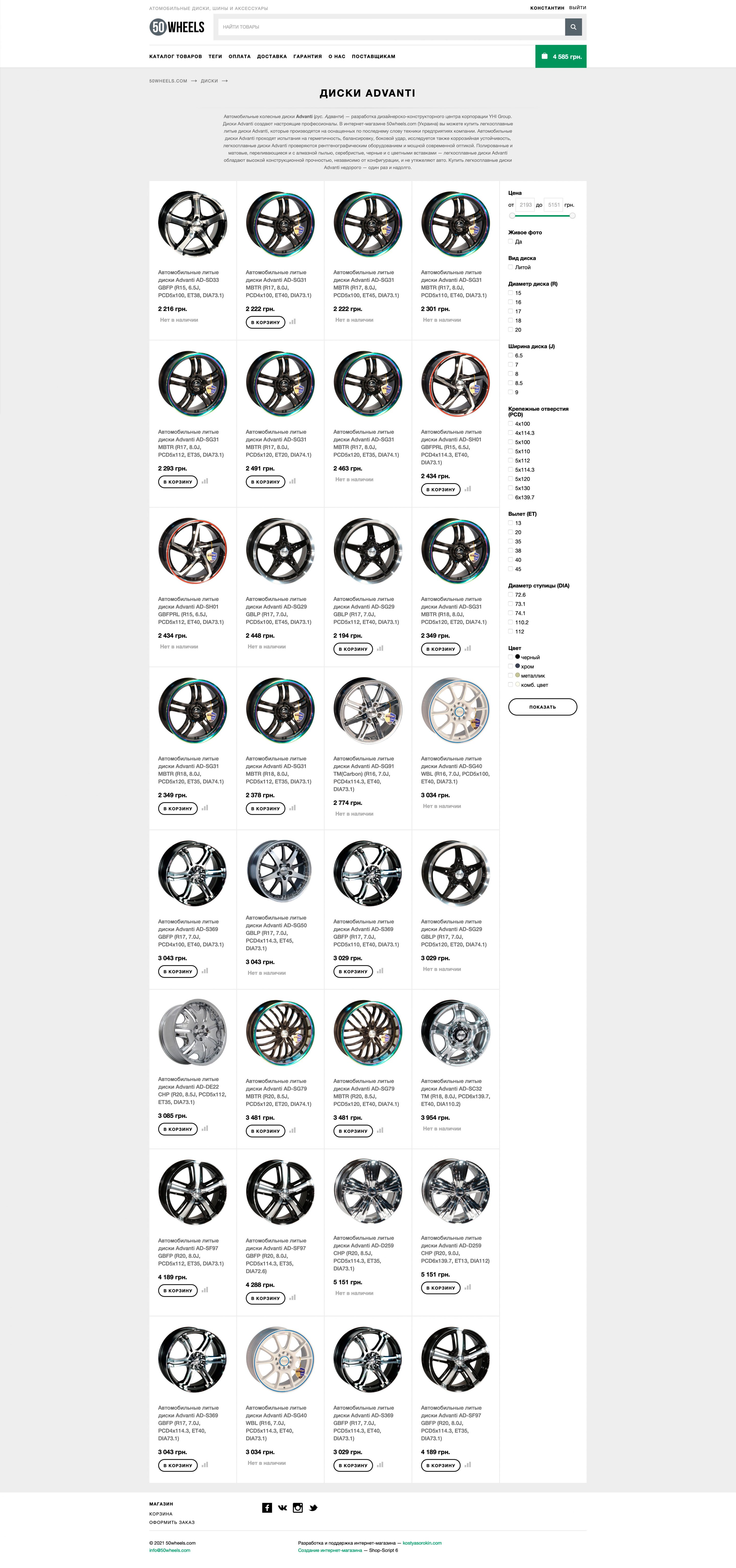Visit the kostyasorokin.com developer link

coord(422,1542)
